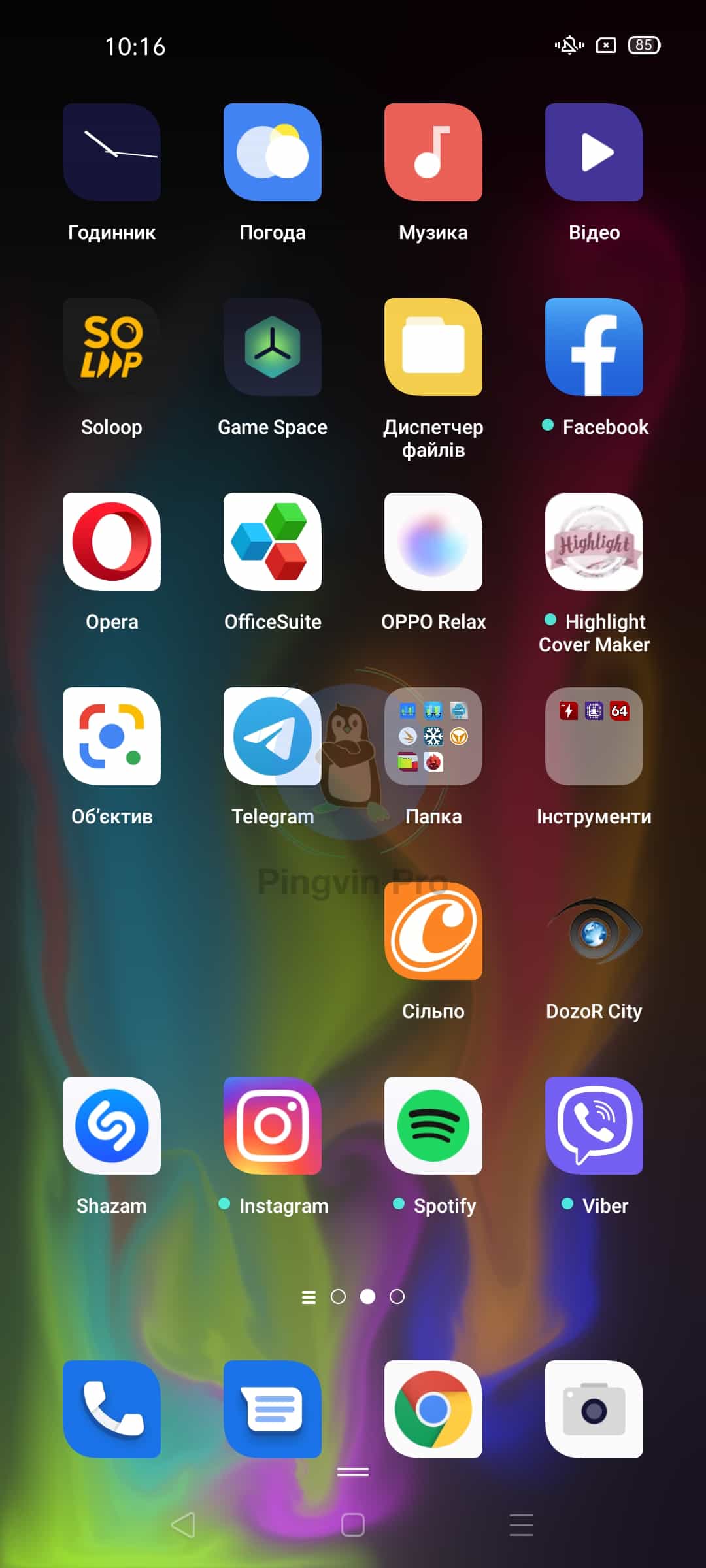
Task: Launch the Сільпо app
Action: coord(433,931)
